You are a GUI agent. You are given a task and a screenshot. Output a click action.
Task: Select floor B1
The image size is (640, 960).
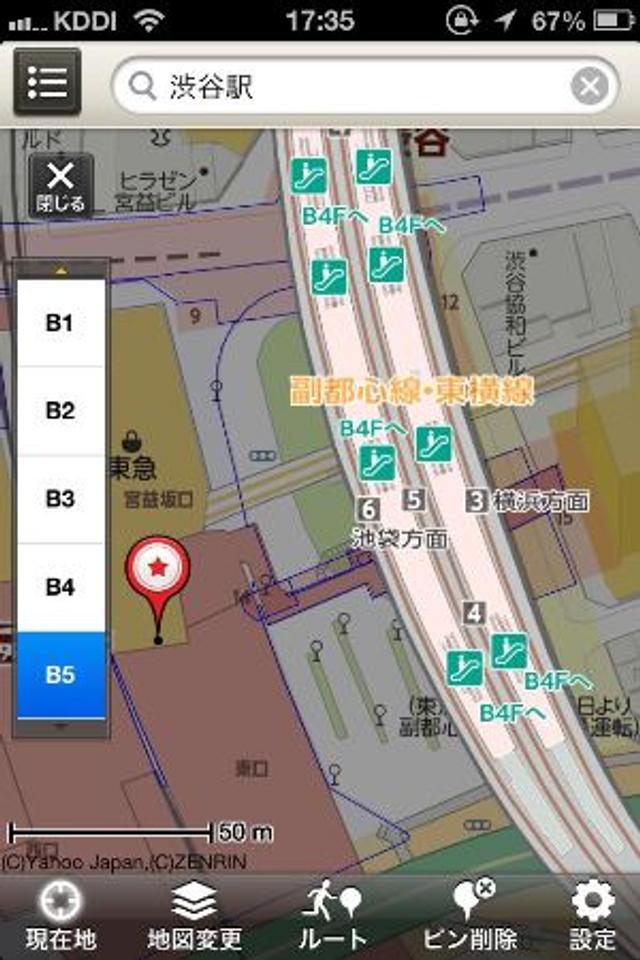click(61, 323)
